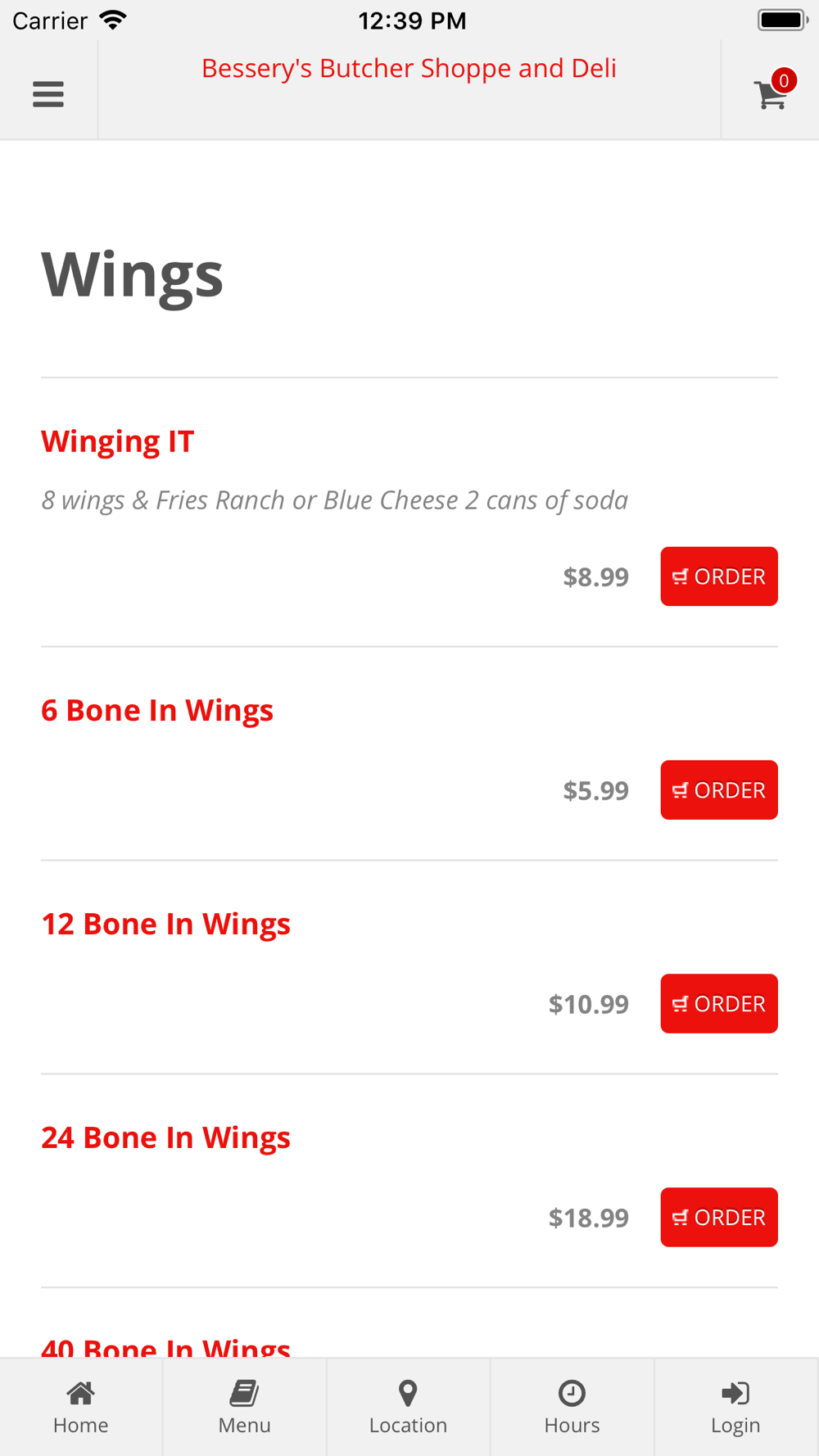Open the hamburger drawer menu
Image resolution: width=819 pixels, height=1456 pixels.
pyautogui.click(x=48, y=94)
